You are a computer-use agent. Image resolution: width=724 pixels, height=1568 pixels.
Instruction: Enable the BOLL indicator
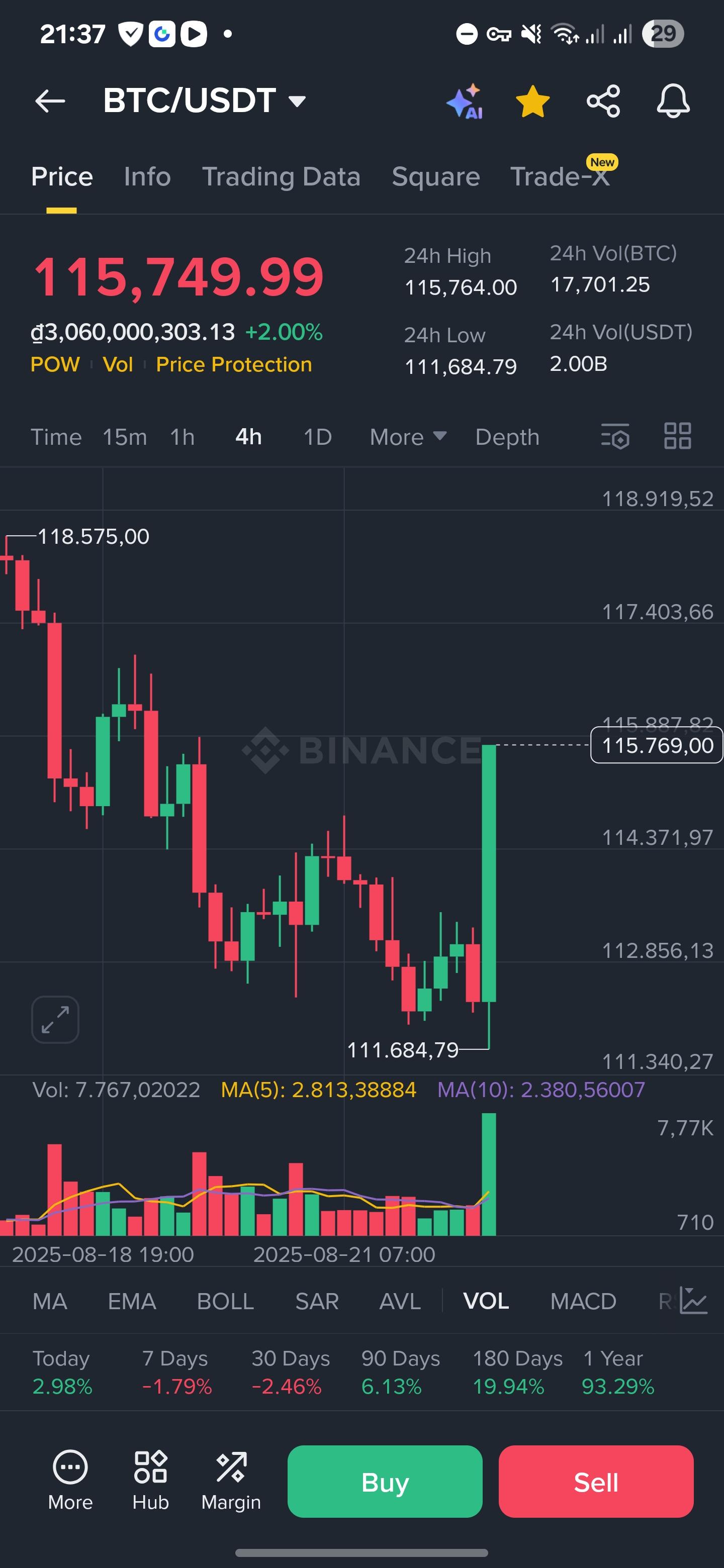pyautogui.click(x=225, y=1302)
